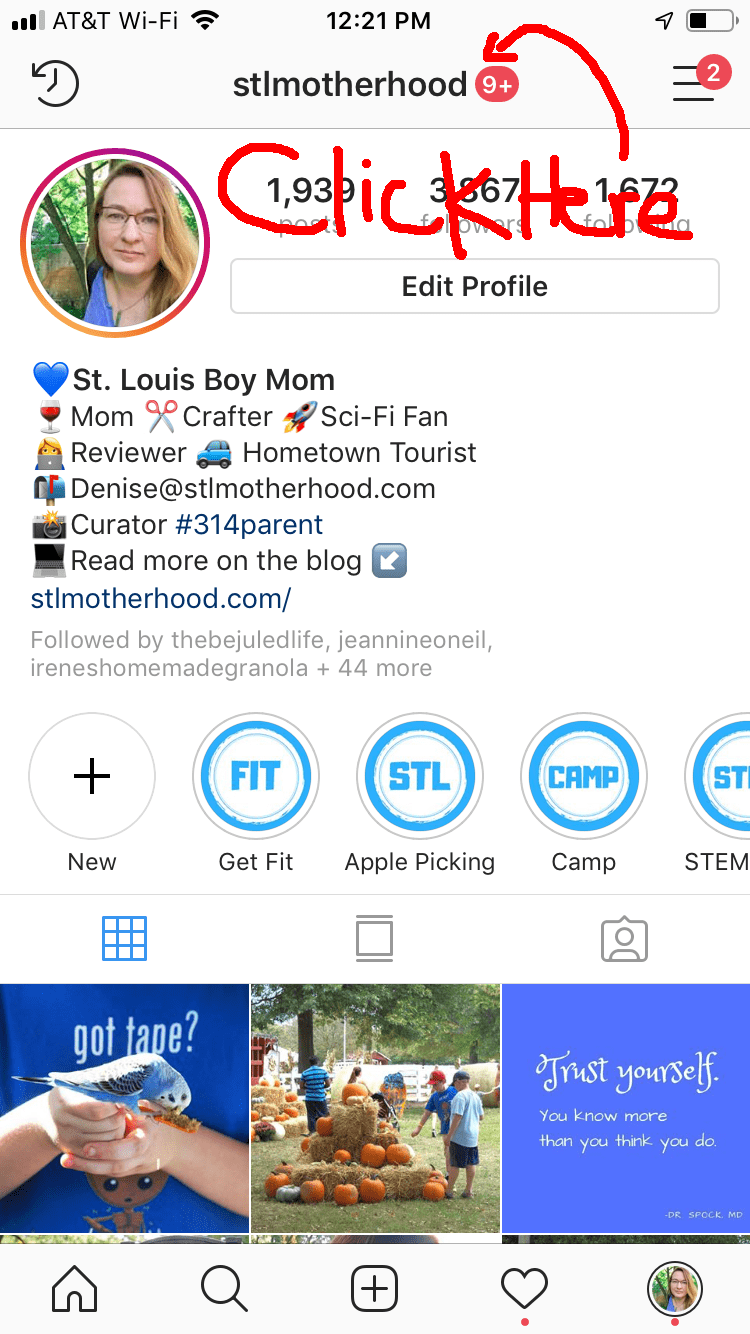Open the pumpkin patch post
The width and height of the screenshot is (750, 1334).
click(375, 1108)
